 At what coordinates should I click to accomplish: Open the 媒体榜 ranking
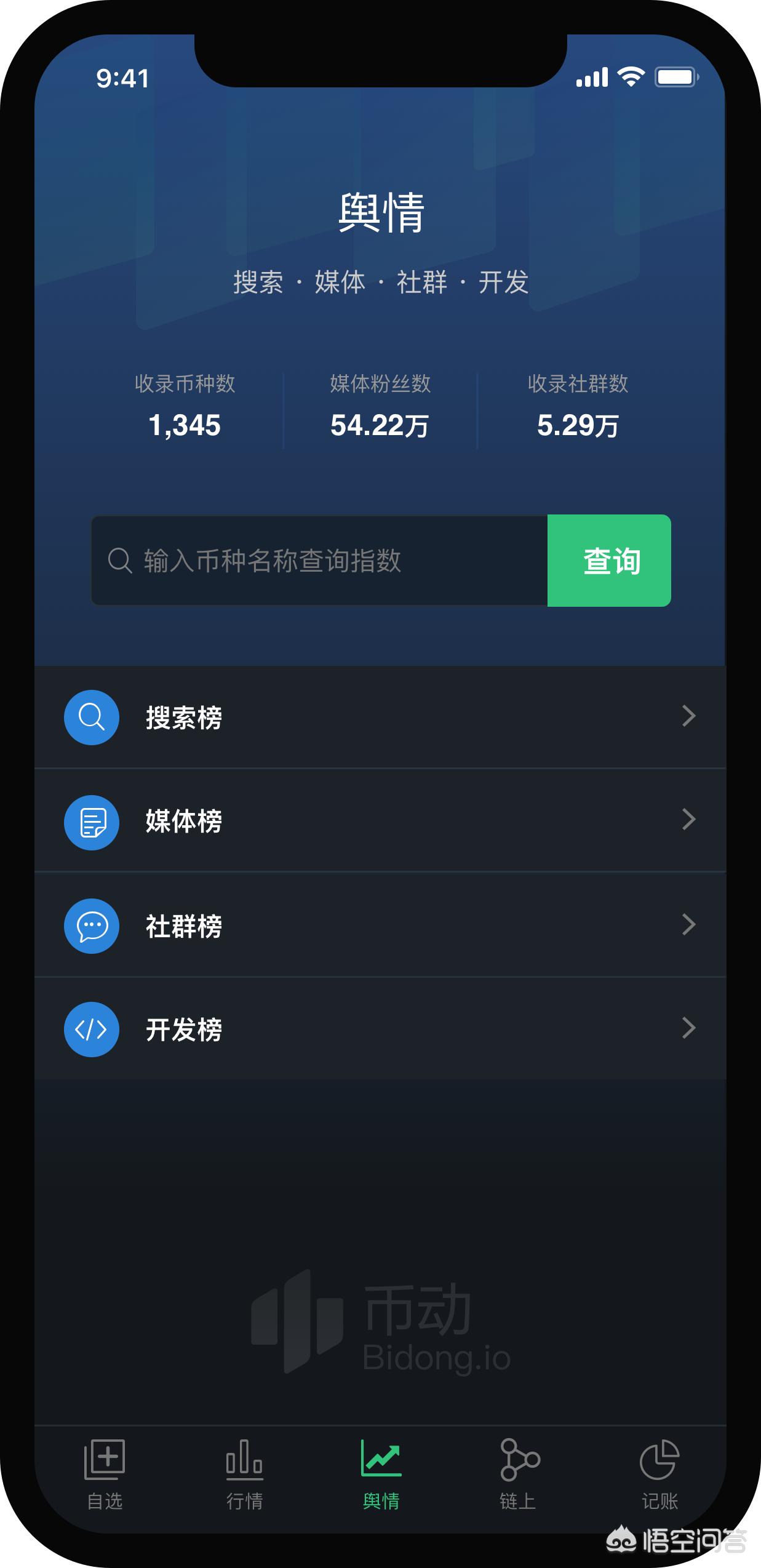tap(380, 821)
